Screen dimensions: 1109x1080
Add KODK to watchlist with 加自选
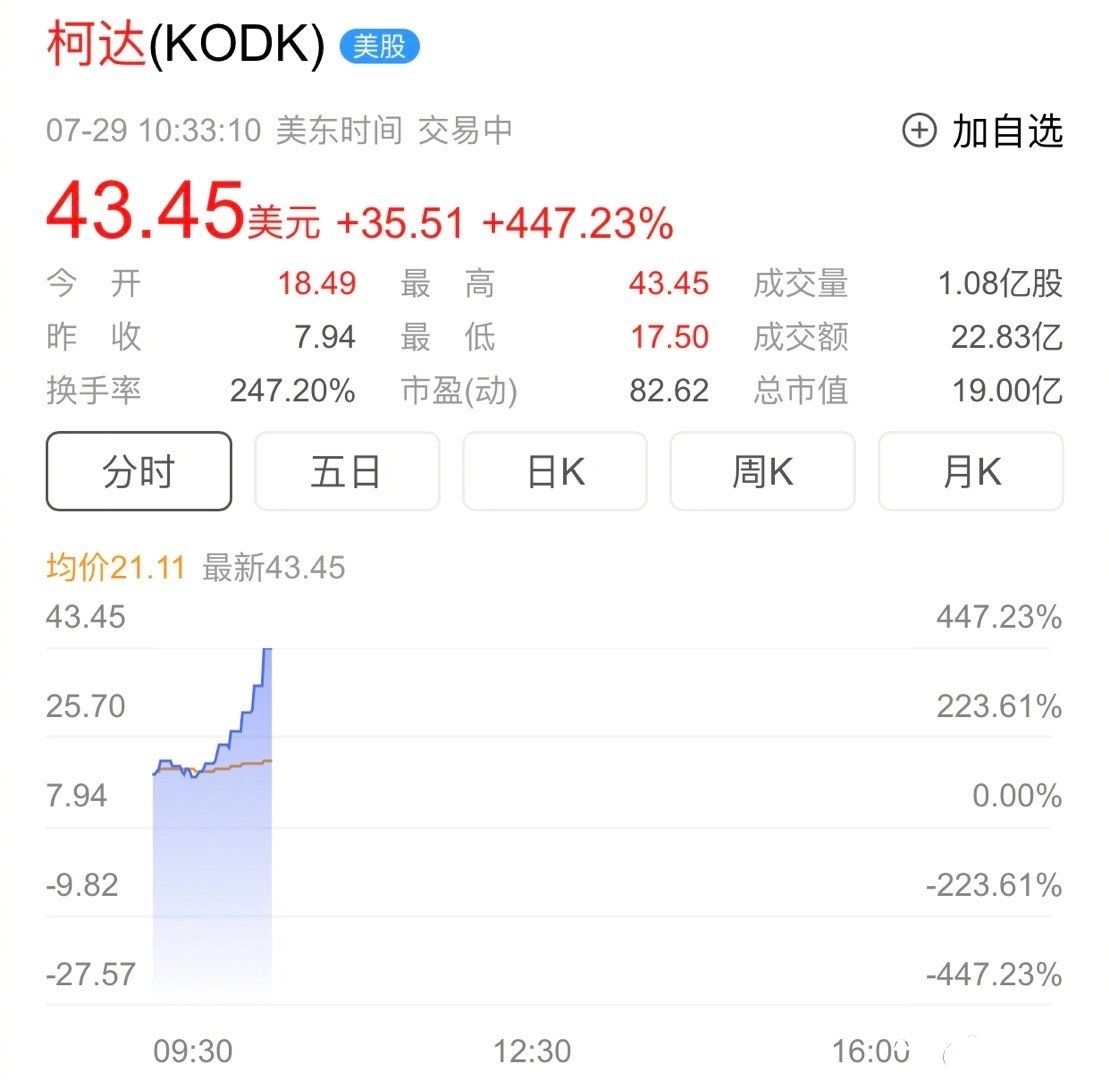coord(982,131)
